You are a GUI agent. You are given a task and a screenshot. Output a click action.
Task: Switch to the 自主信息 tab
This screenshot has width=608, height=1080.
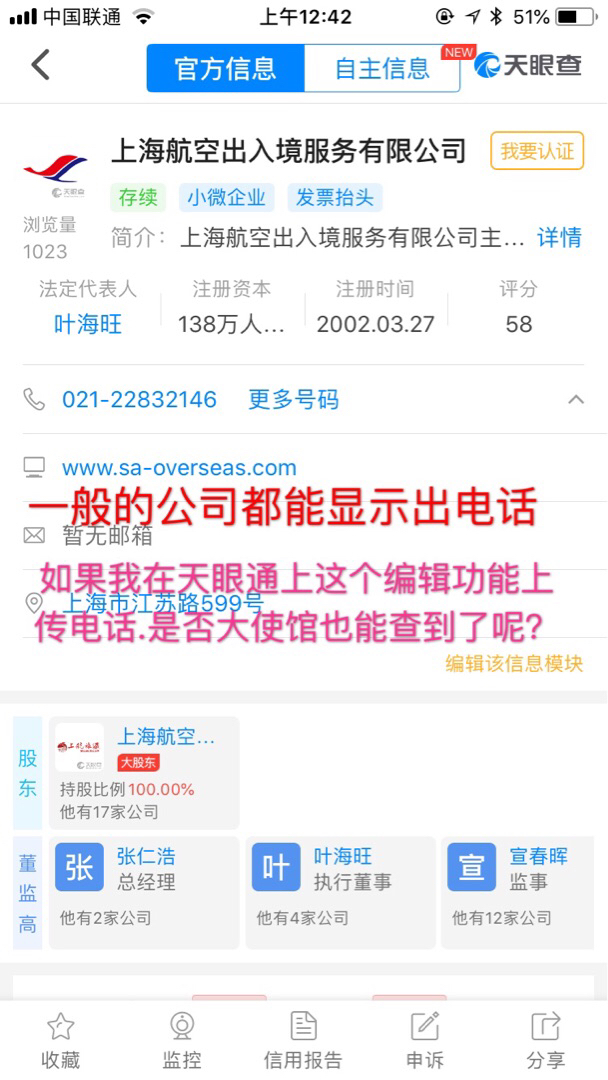382,68
